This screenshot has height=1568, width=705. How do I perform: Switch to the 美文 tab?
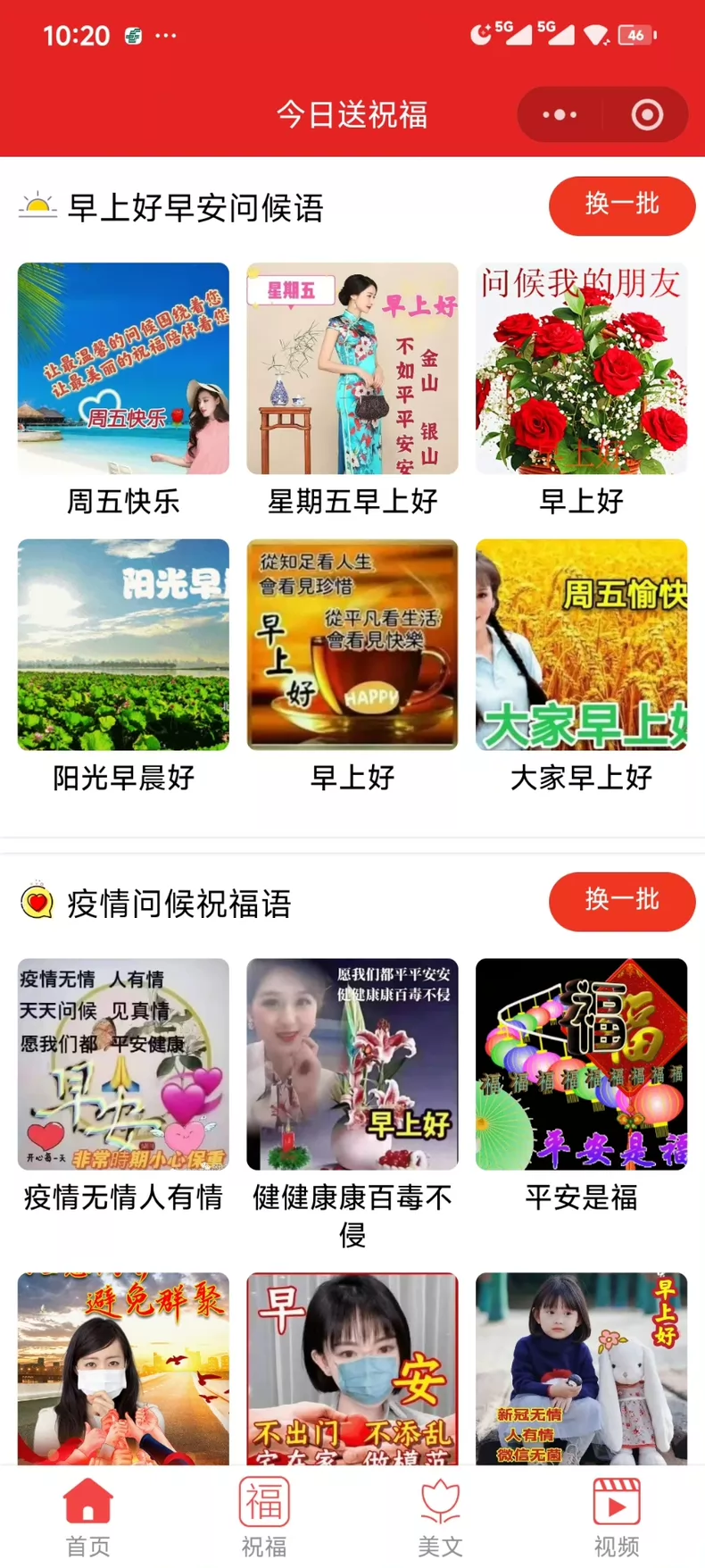[x=440, y=1516]
